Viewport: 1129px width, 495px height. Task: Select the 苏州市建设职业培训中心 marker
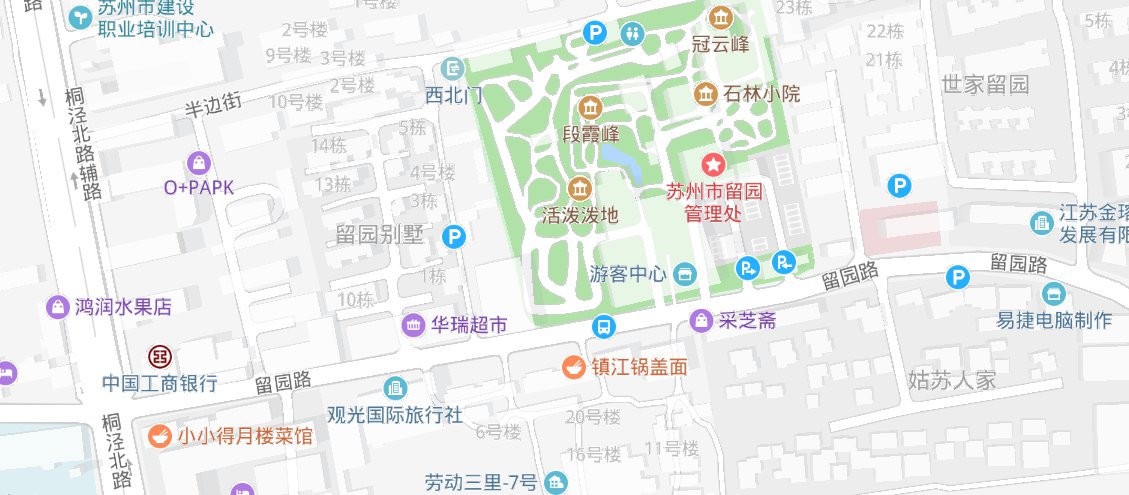[80, 17]
